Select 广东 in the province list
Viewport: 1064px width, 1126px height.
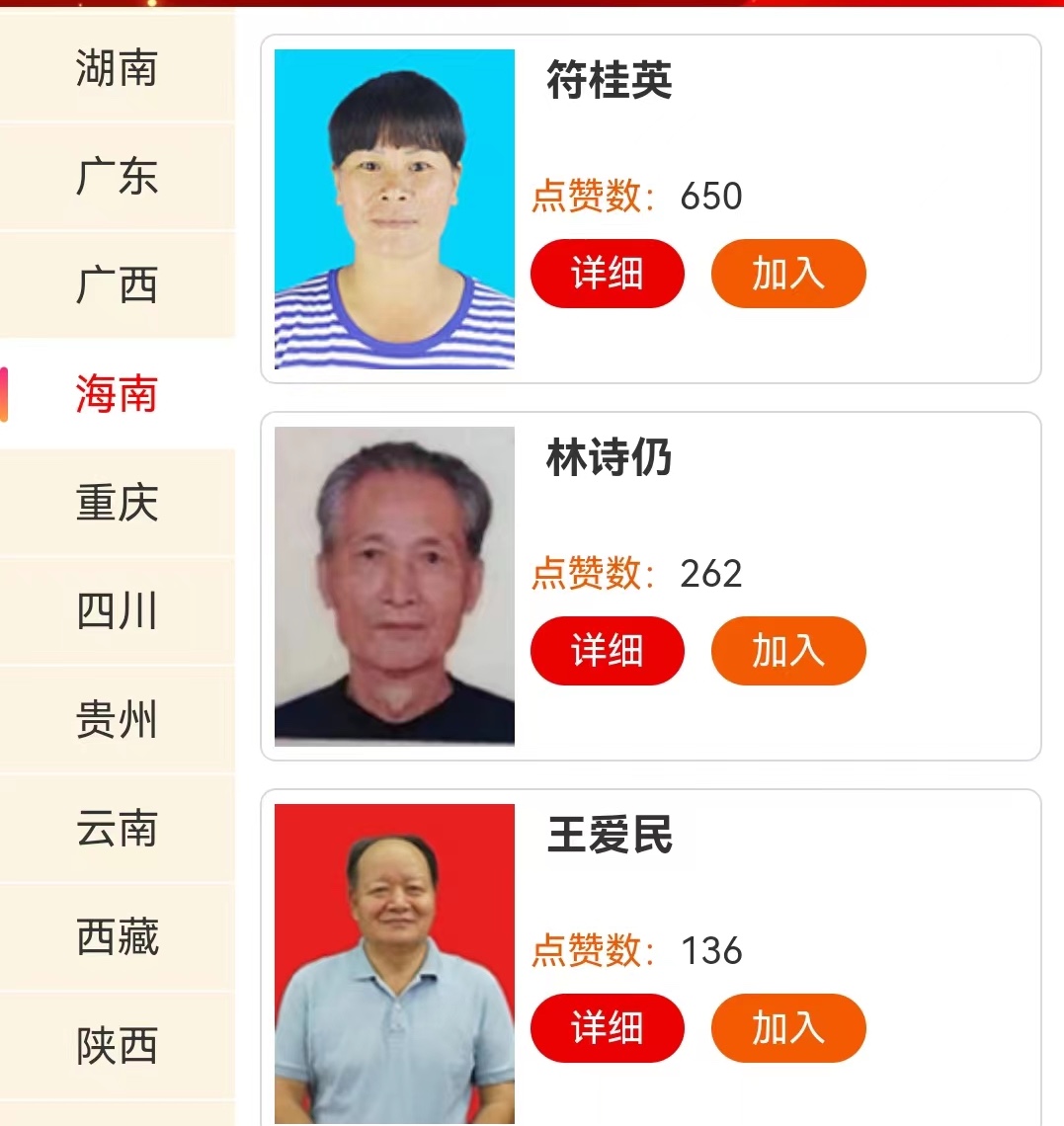[x=117, y=178]
